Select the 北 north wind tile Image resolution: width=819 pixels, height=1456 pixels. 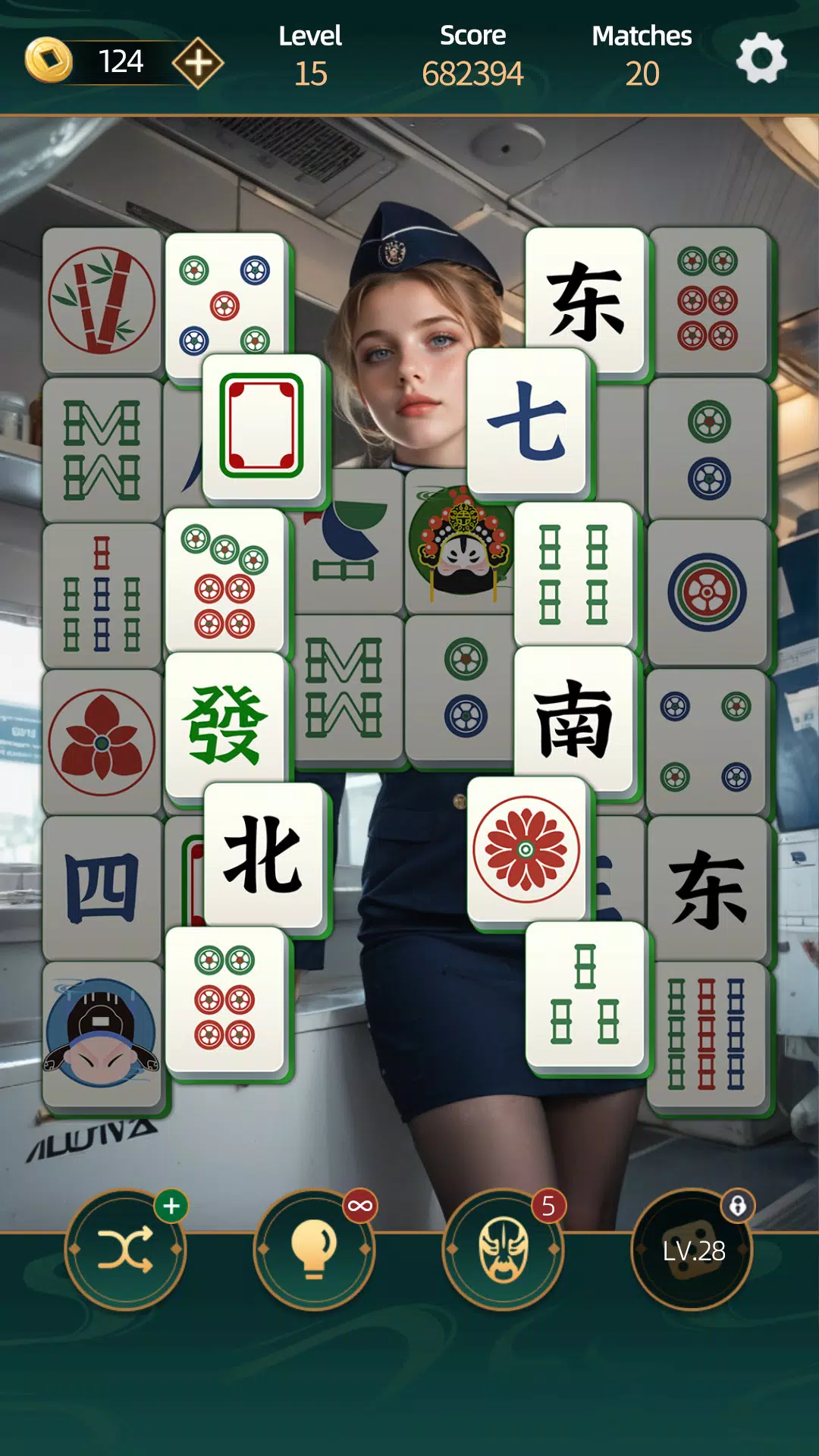click(x=263, y=855)
